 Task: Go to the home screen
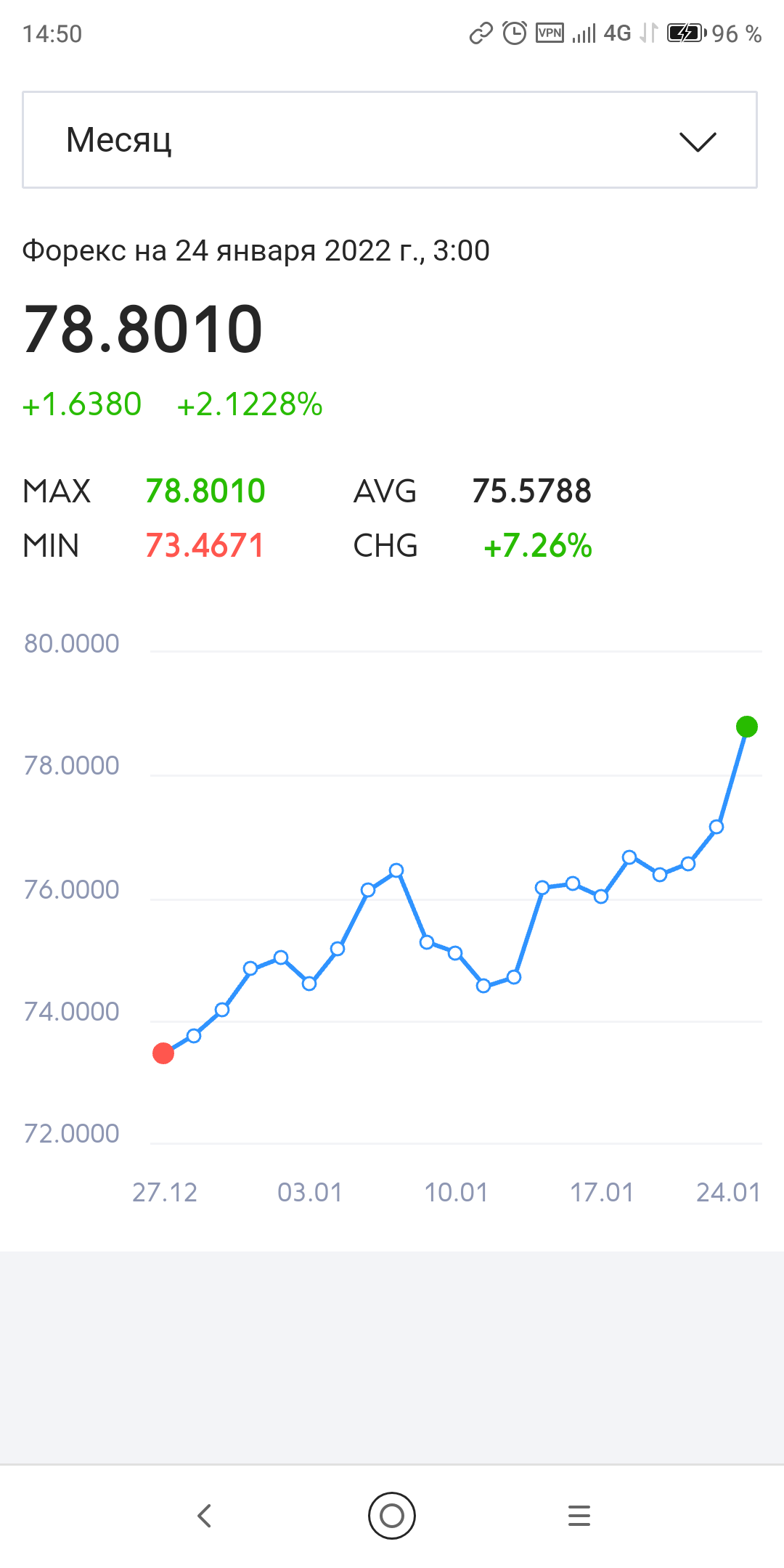tap(392, 1516)
